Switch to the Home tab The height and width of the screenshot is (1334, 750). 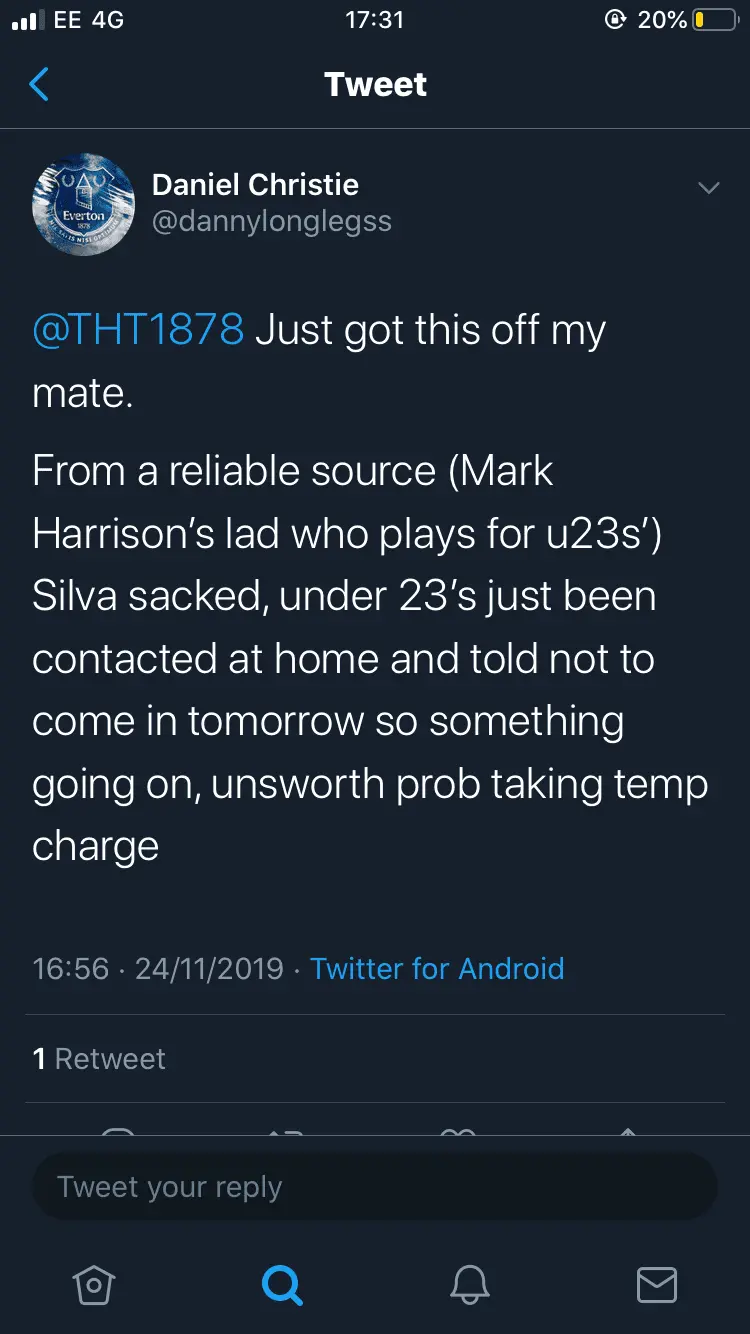(x=94, y=1285)
